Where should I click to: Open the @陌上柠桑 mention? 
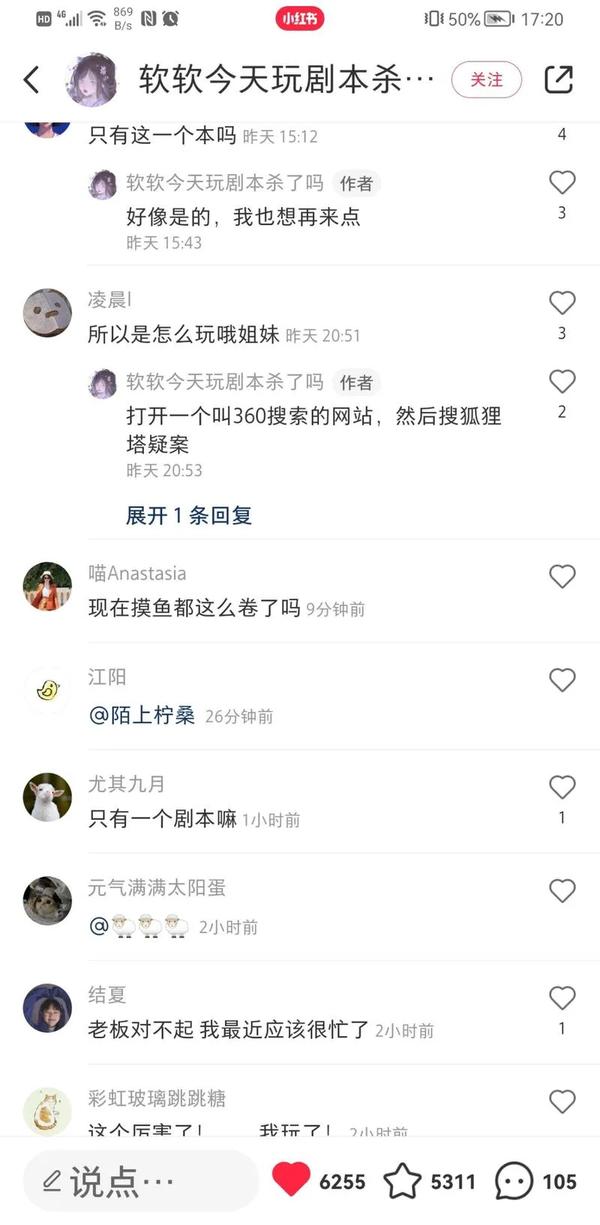tap(142, 716)
